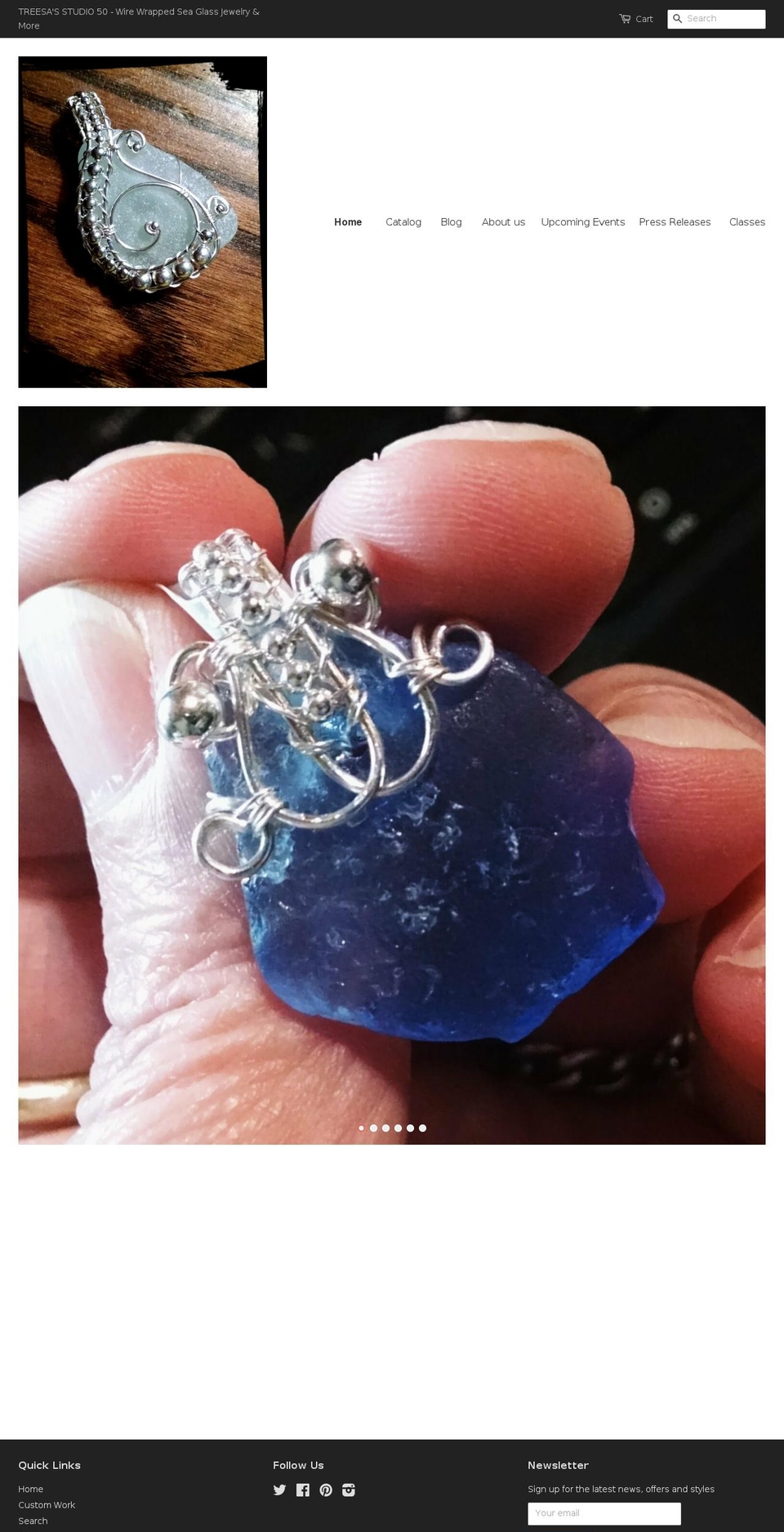Screen dimensions: 784x1532
Task: Focus the newsletter email field
Action: (x=604, y=1513)
